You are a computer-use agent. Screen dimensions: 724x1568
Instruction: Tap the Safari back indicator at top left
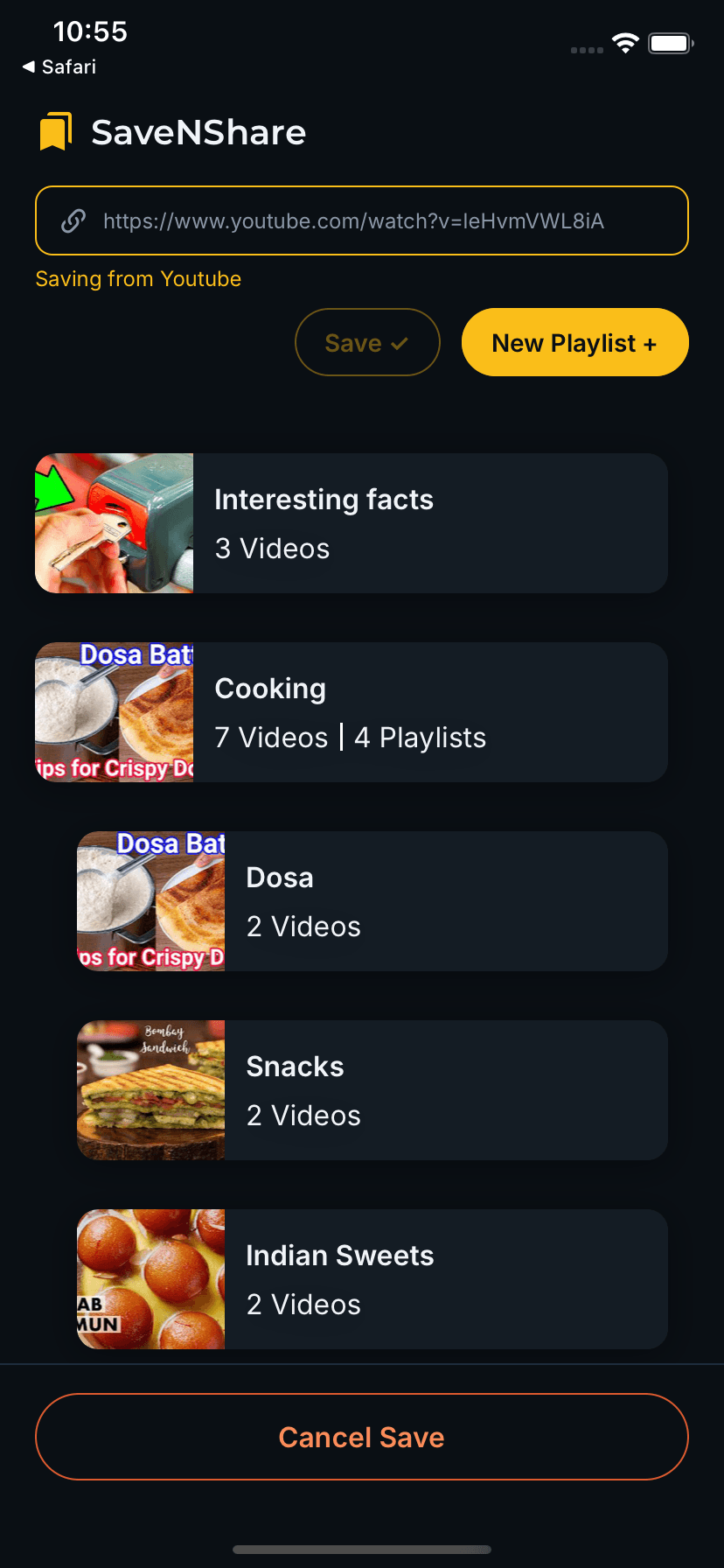click(x=55, y=66)
